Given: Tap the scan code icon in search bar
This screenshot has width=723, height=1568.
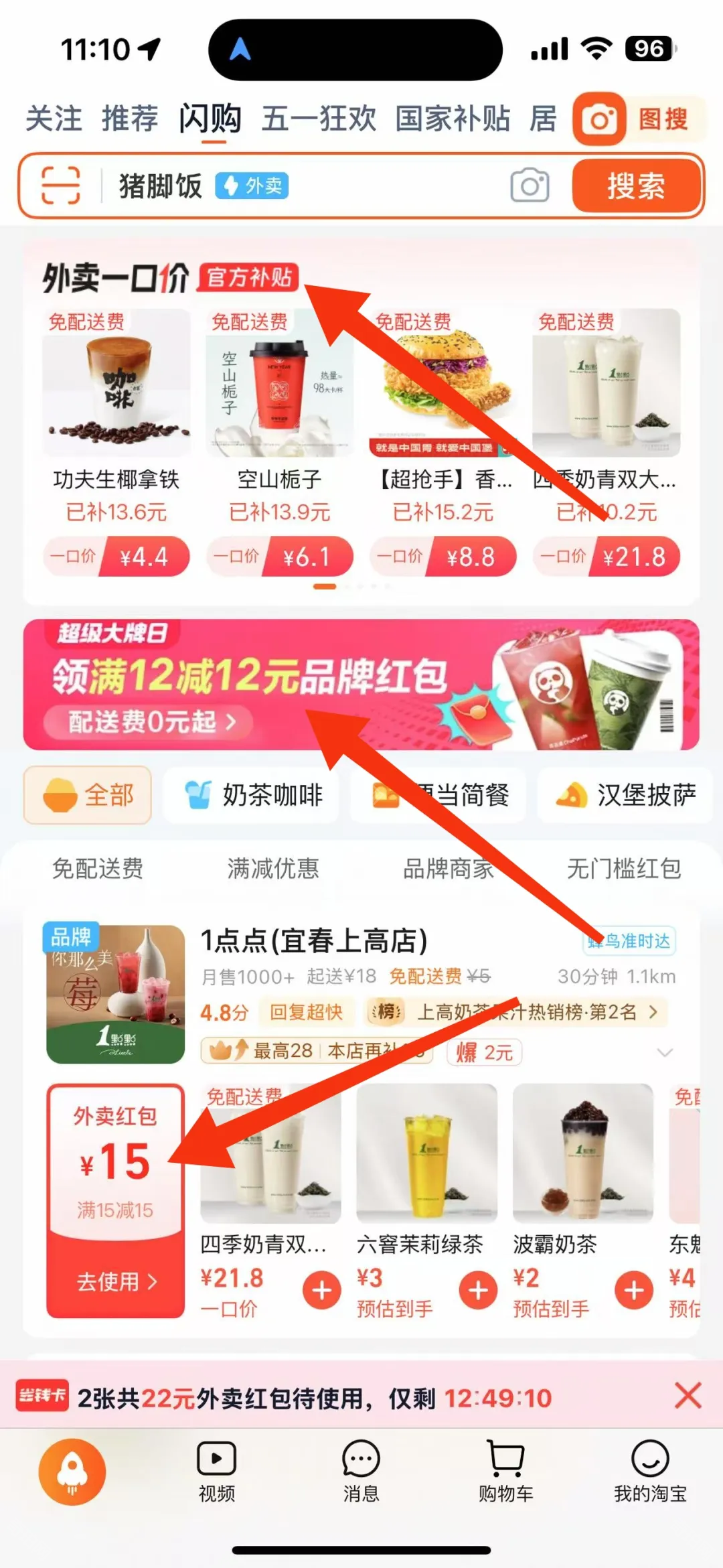Looking at the screenshot, I should [61, 186].
